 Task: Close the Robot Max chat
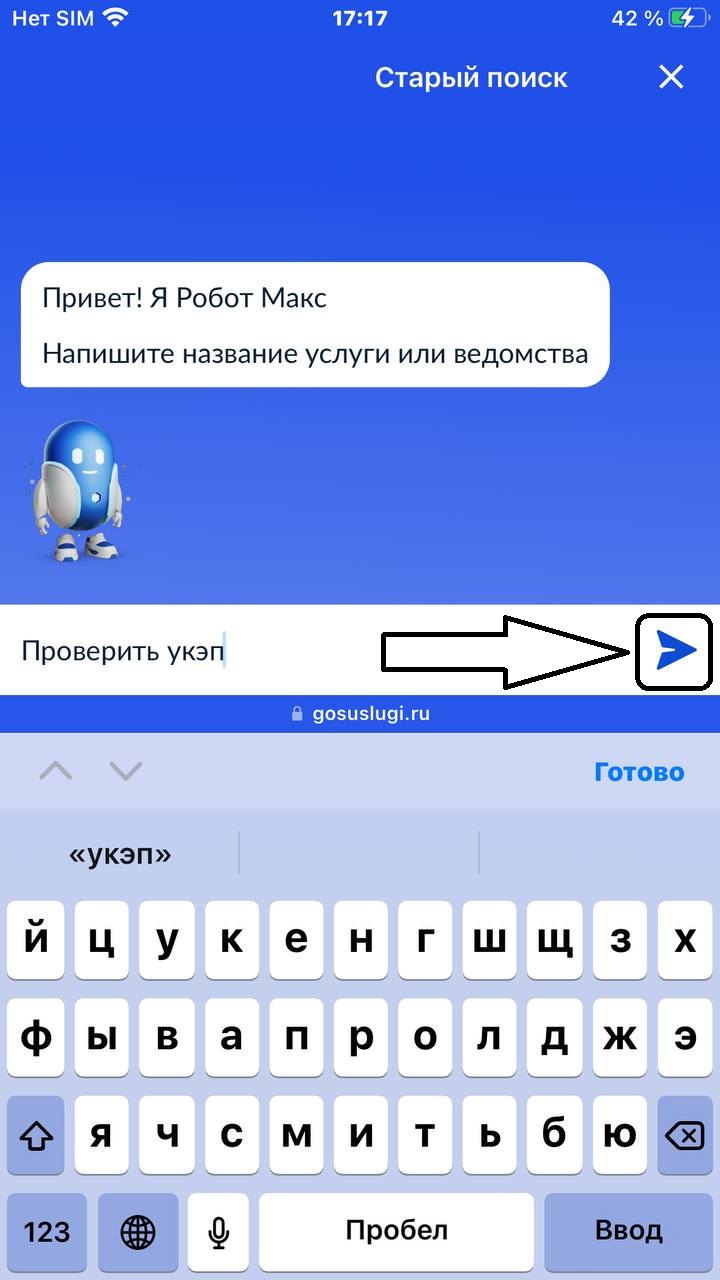(x=671, y=77)
